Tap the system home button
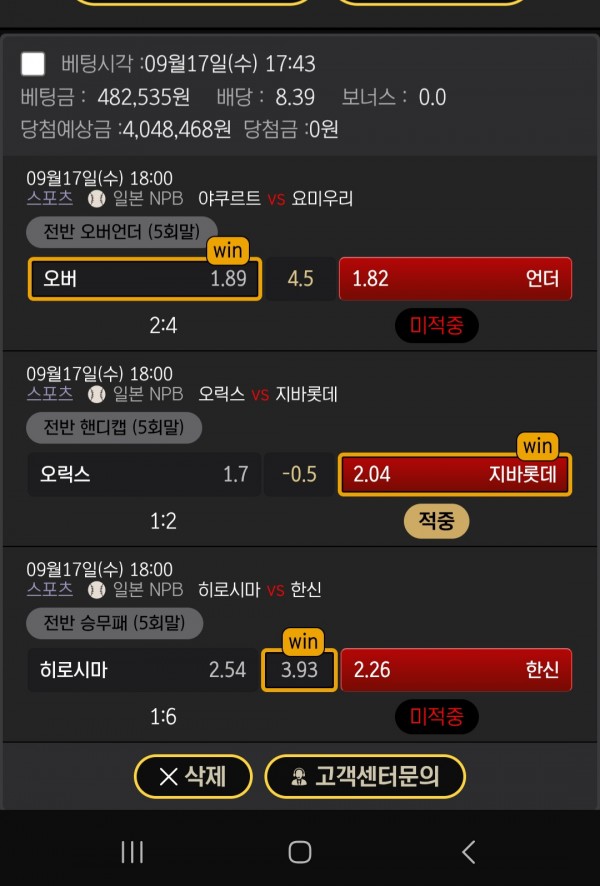 click(x=300, y=852)
